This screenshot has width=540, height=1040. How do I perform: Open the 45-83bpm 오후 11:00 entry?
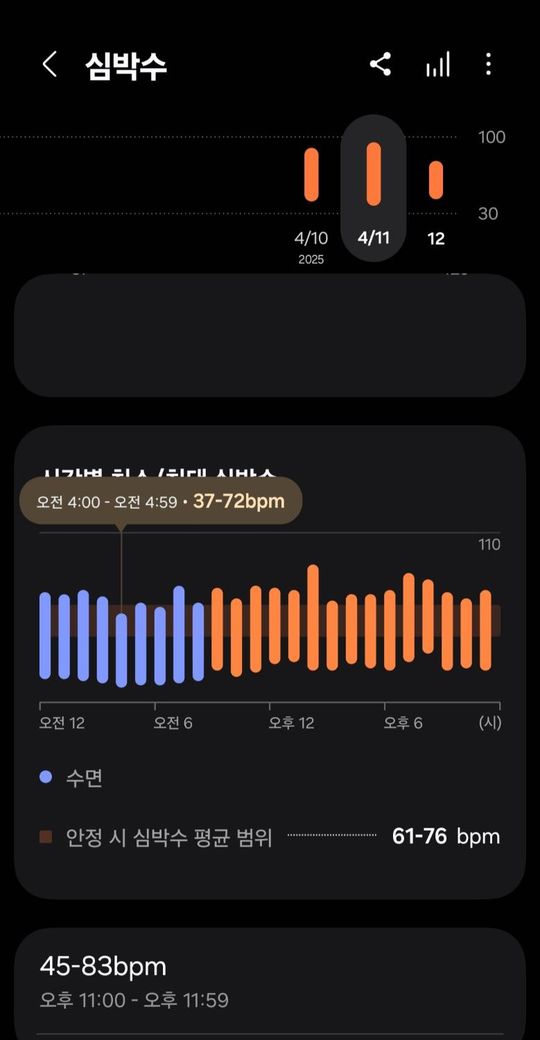click(x=270, y=981)
